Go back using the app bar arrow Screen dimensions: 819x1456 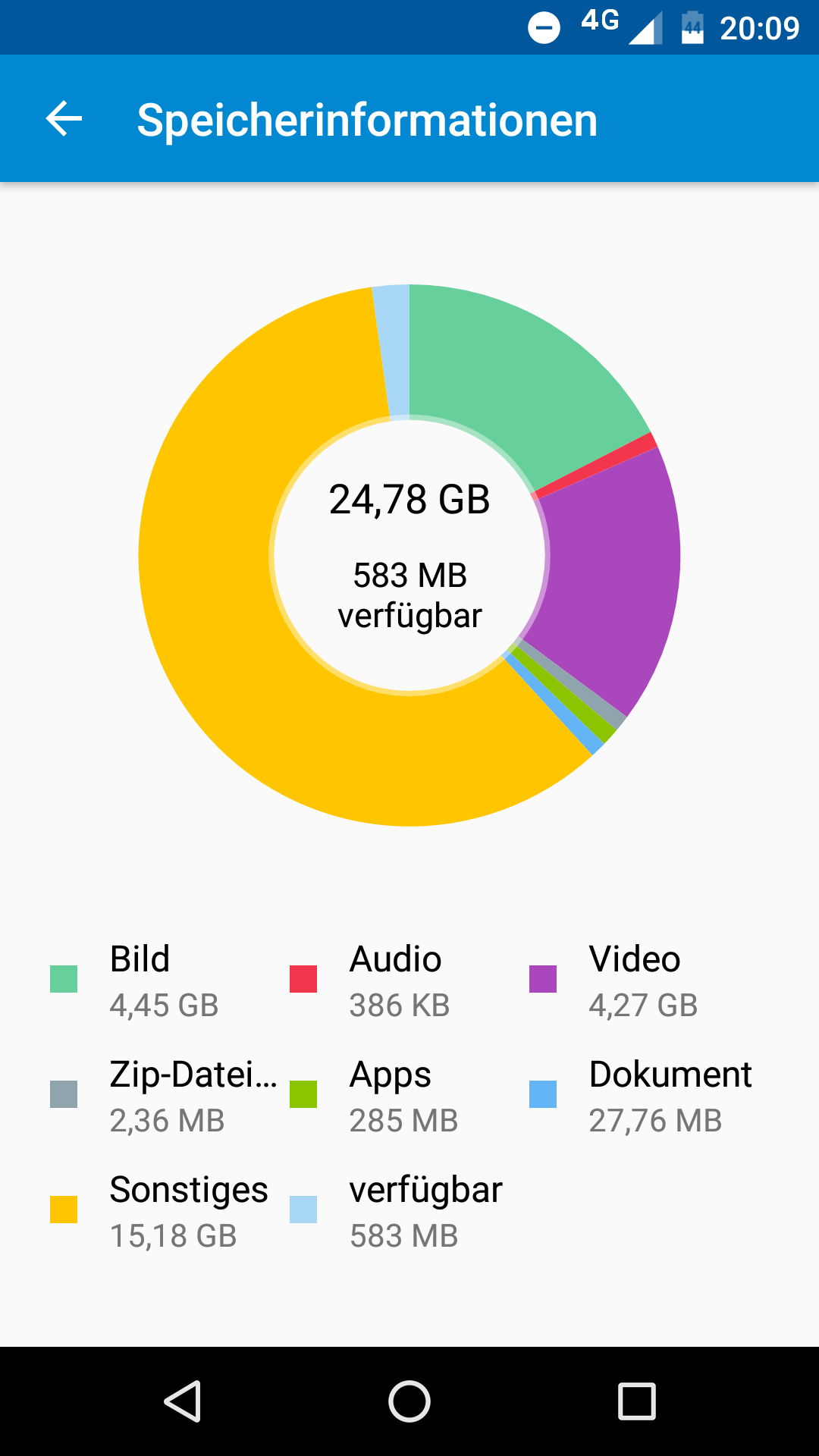pos(64,119)
